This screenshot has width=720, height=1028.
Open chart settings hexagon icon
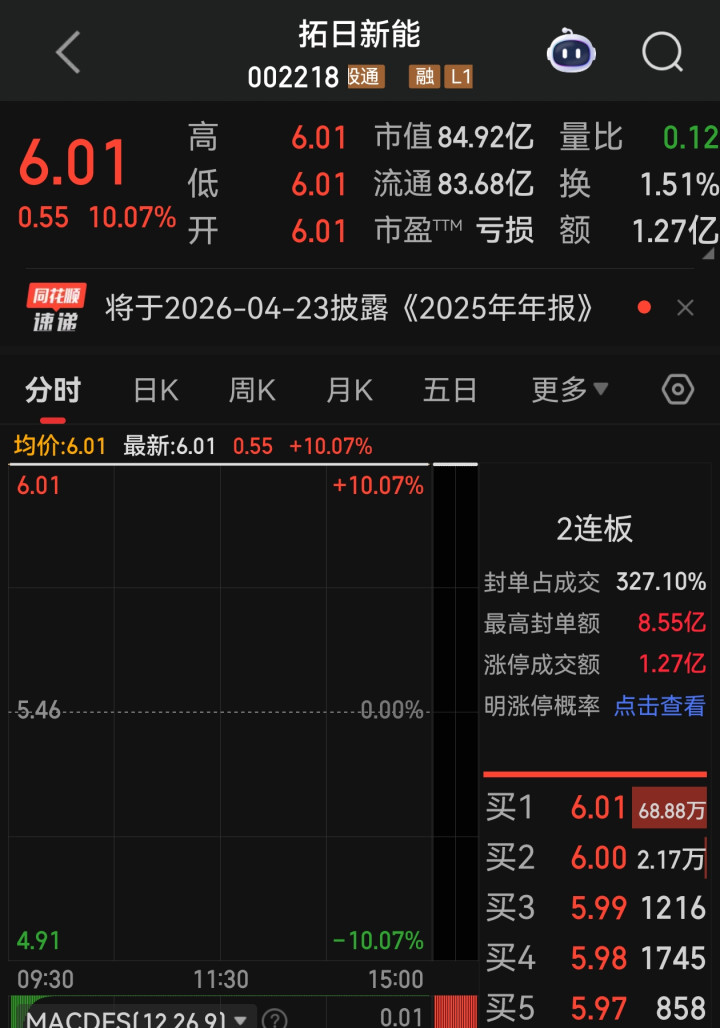pos(677,390)
